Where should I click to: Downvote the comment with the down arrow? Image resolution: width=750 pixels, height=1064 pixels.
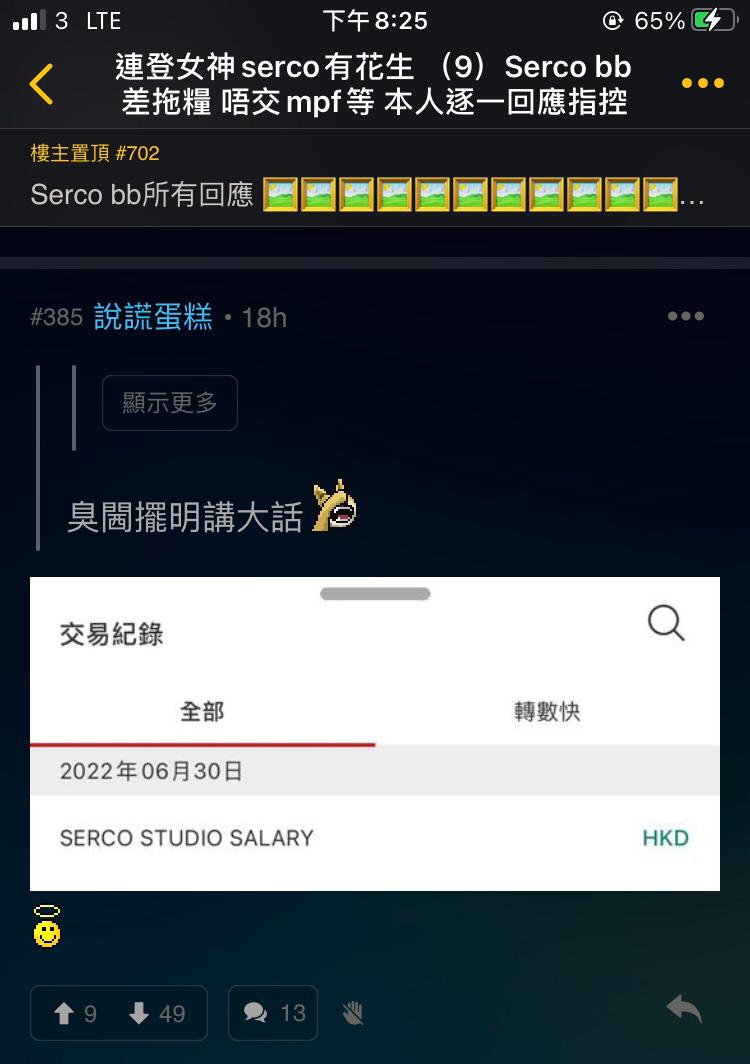(140, 1013)
